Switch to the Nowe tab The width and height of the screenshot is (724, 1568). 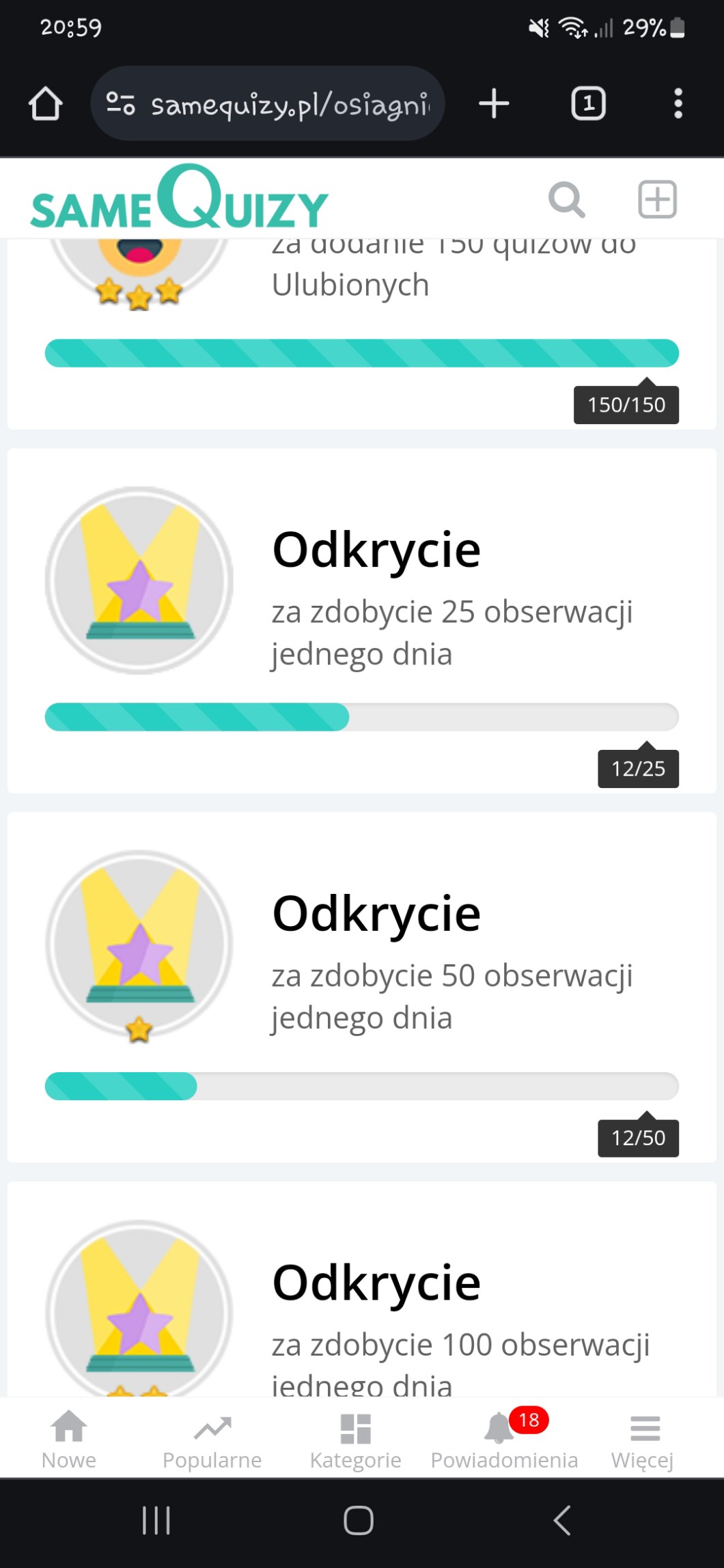(69, 1440)
